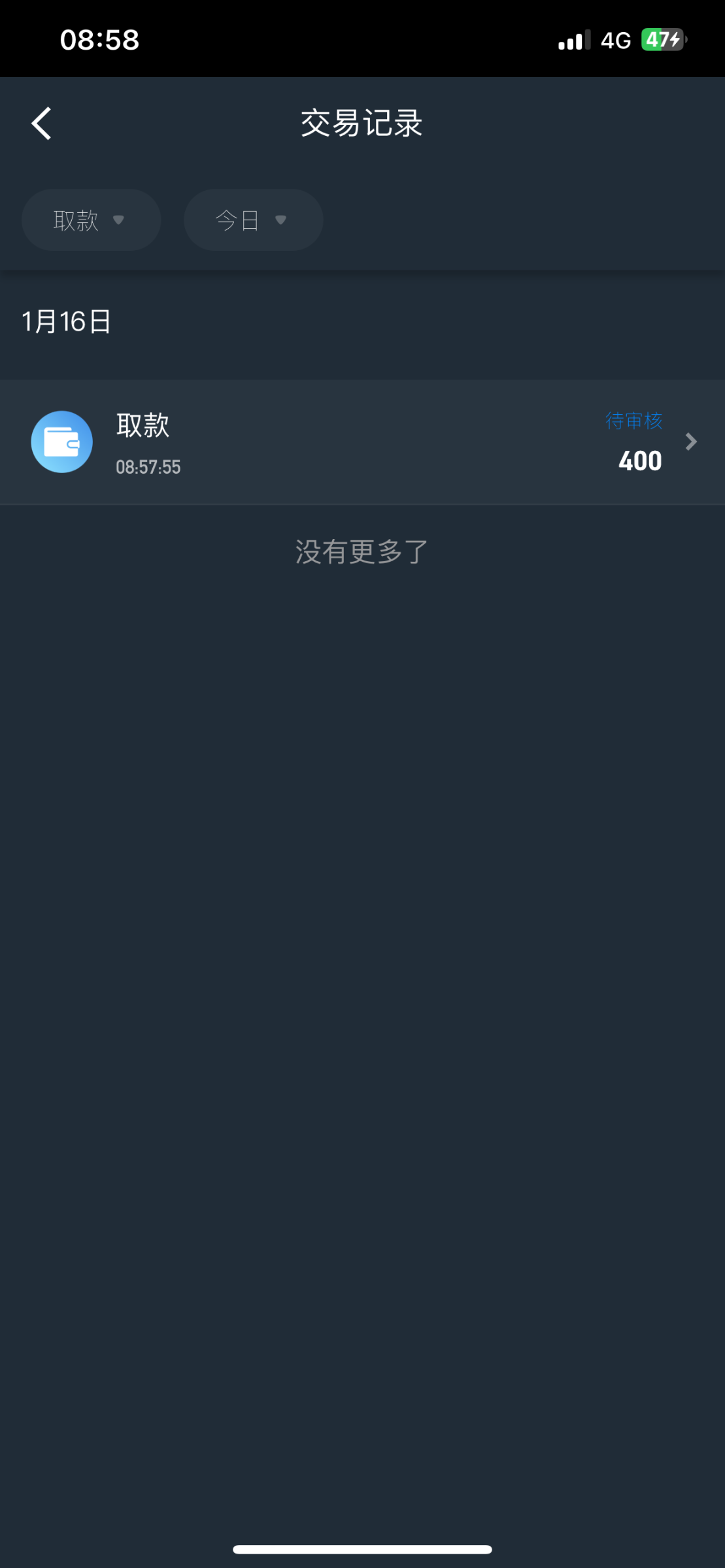Open the 今日 date range dropdown
Viewport: 725px width, 1568px height.
[253, 220]
